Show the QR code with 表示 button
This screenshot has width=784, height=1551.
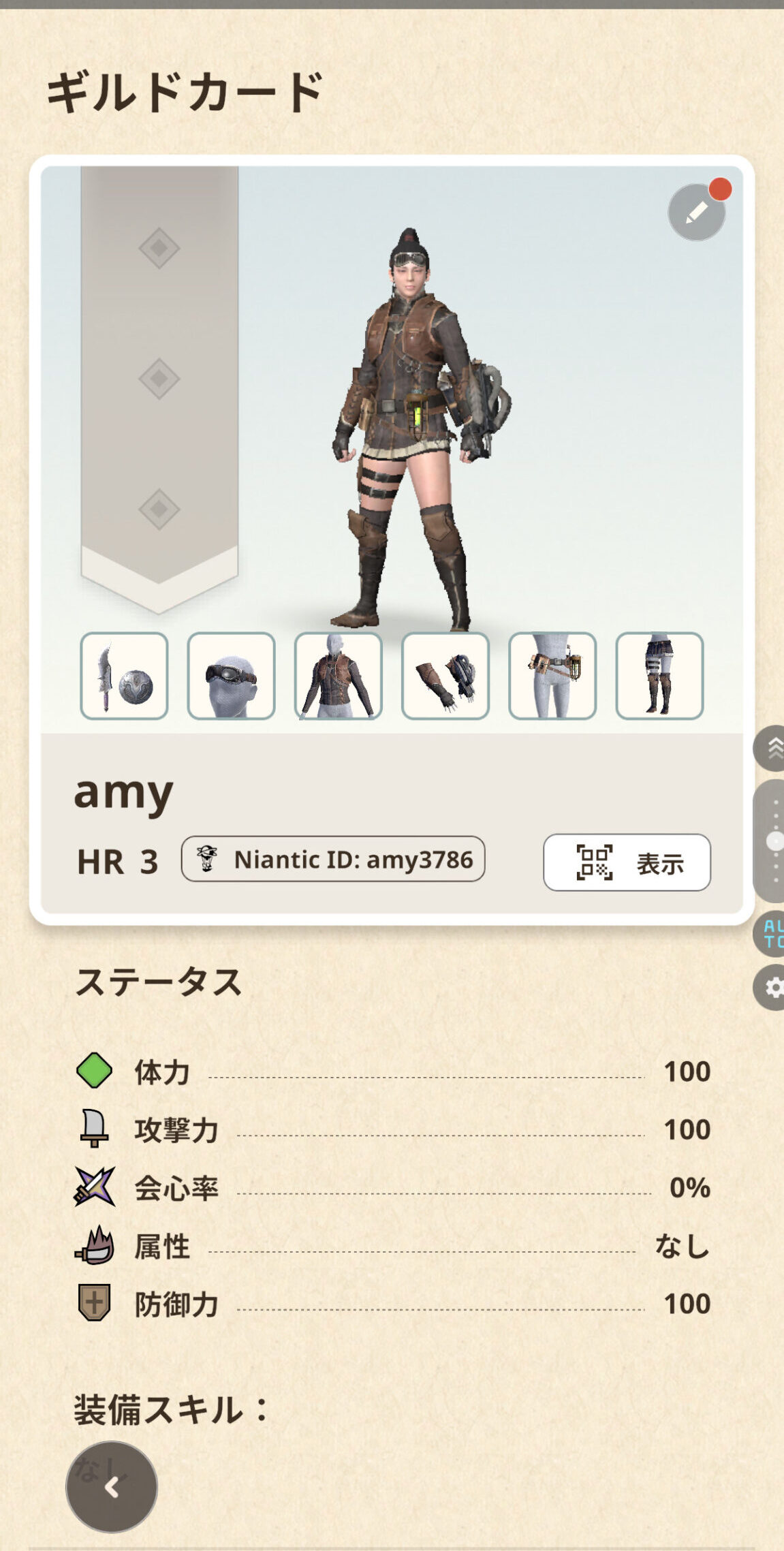click(627, 862)
